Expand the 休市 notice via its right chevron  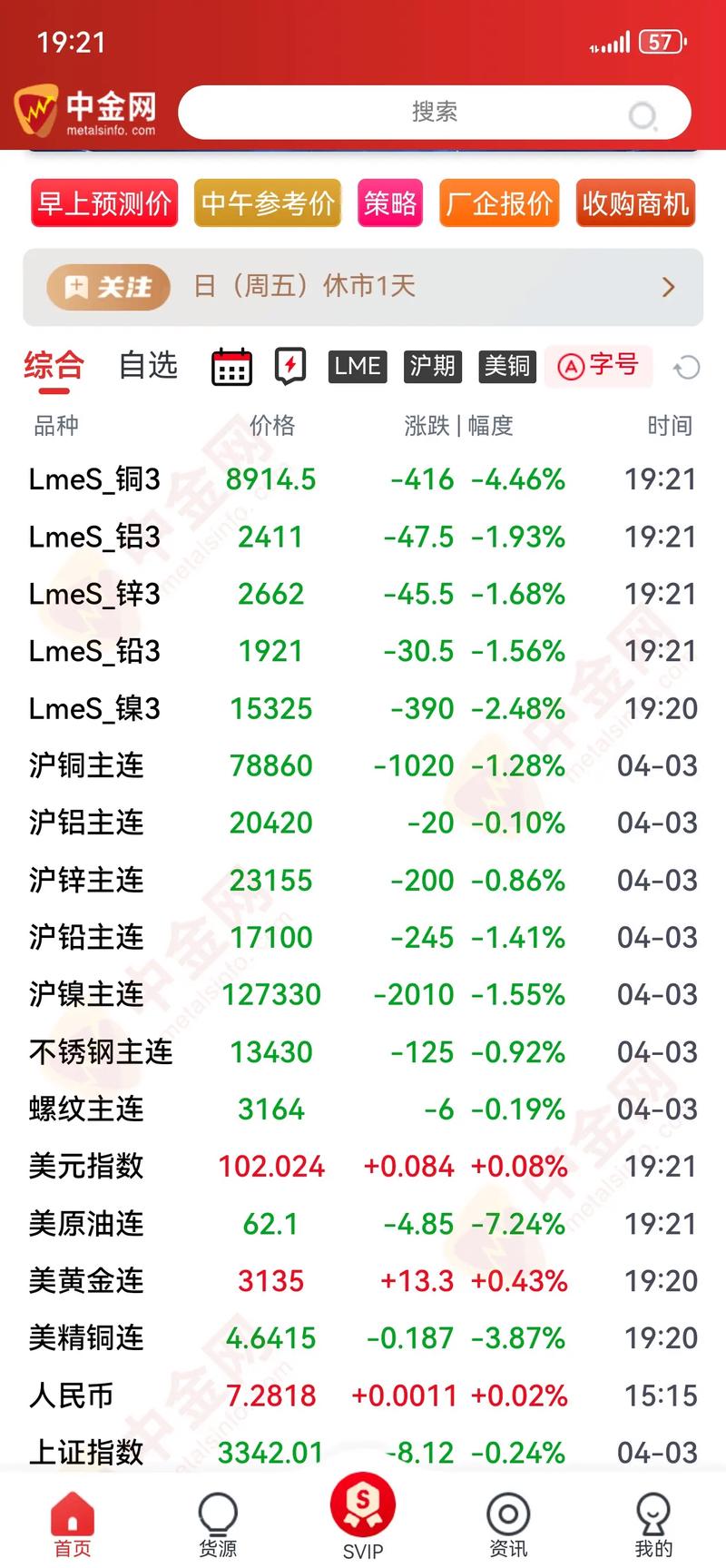click(667, 287)
